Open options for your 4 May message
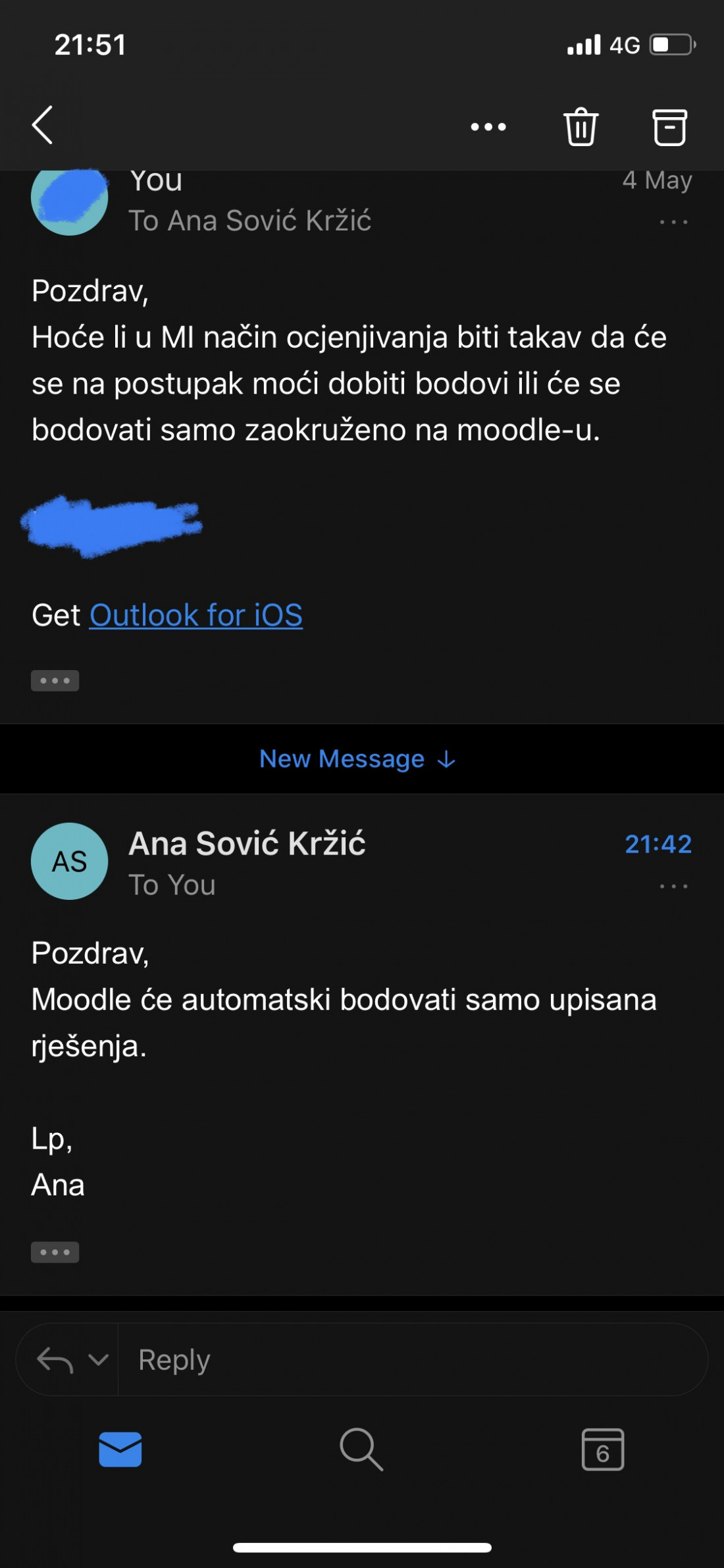This screenshot has width=724, height=1568. click(x=674, y=222)
